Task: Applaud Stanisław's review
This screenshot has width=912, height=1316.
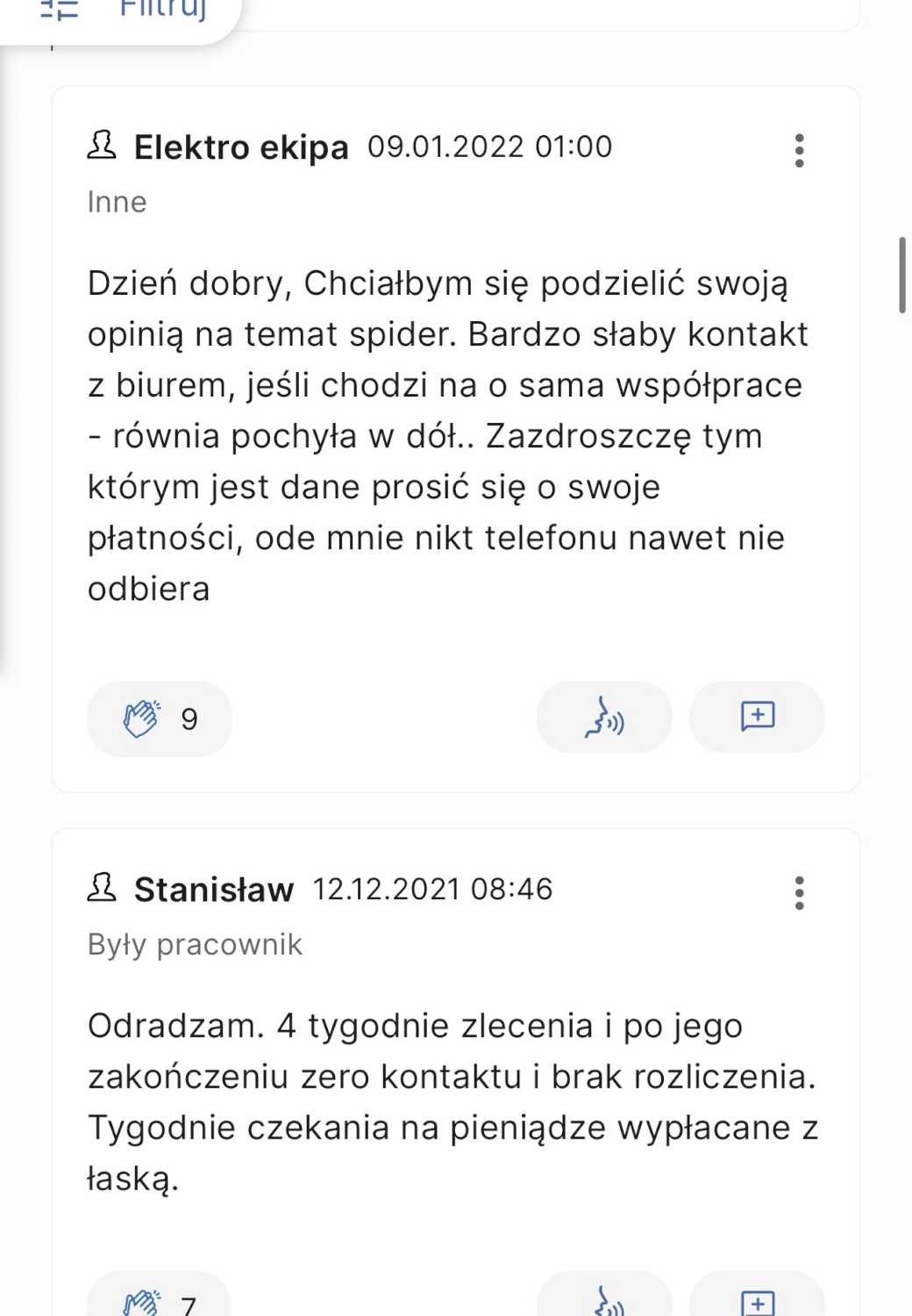Action: (x=160, y=1300)
